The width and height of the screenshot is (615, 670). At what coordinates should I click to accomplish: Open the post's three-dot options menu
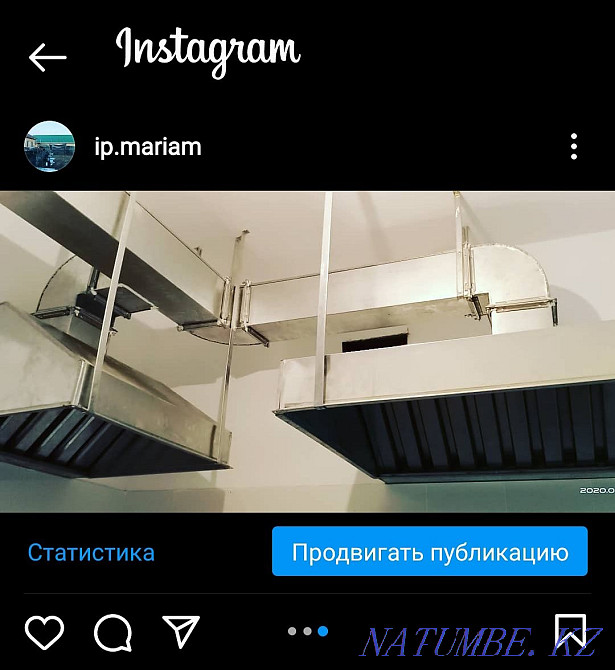tap(573, 146)
